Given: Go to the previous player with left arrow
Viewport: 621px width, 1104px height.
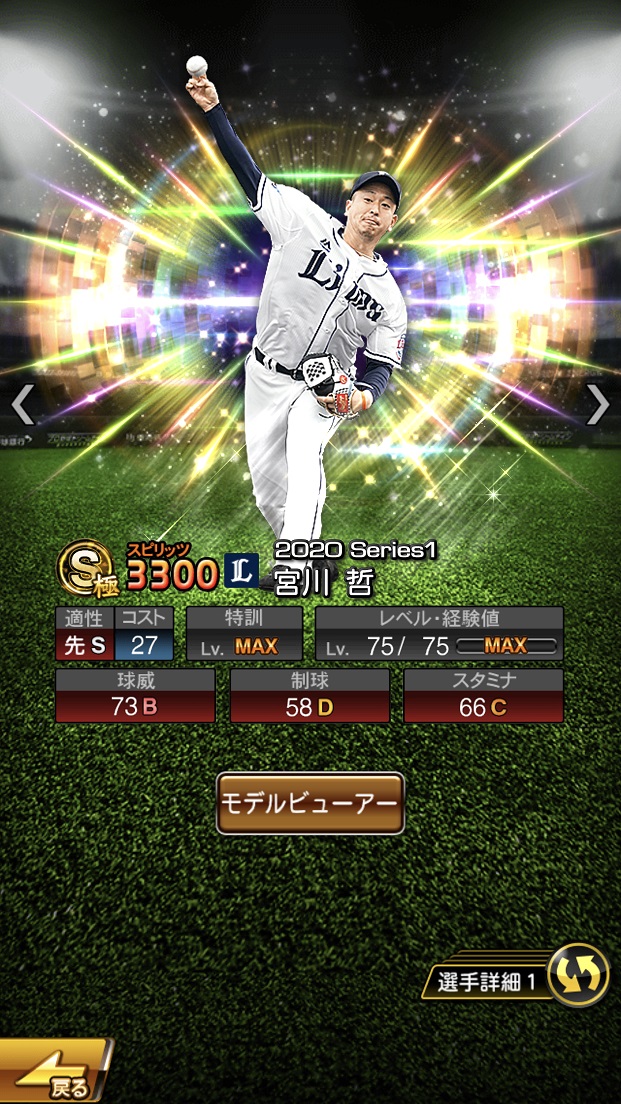Looking at the screenshot, I should (x=23, y=405).
